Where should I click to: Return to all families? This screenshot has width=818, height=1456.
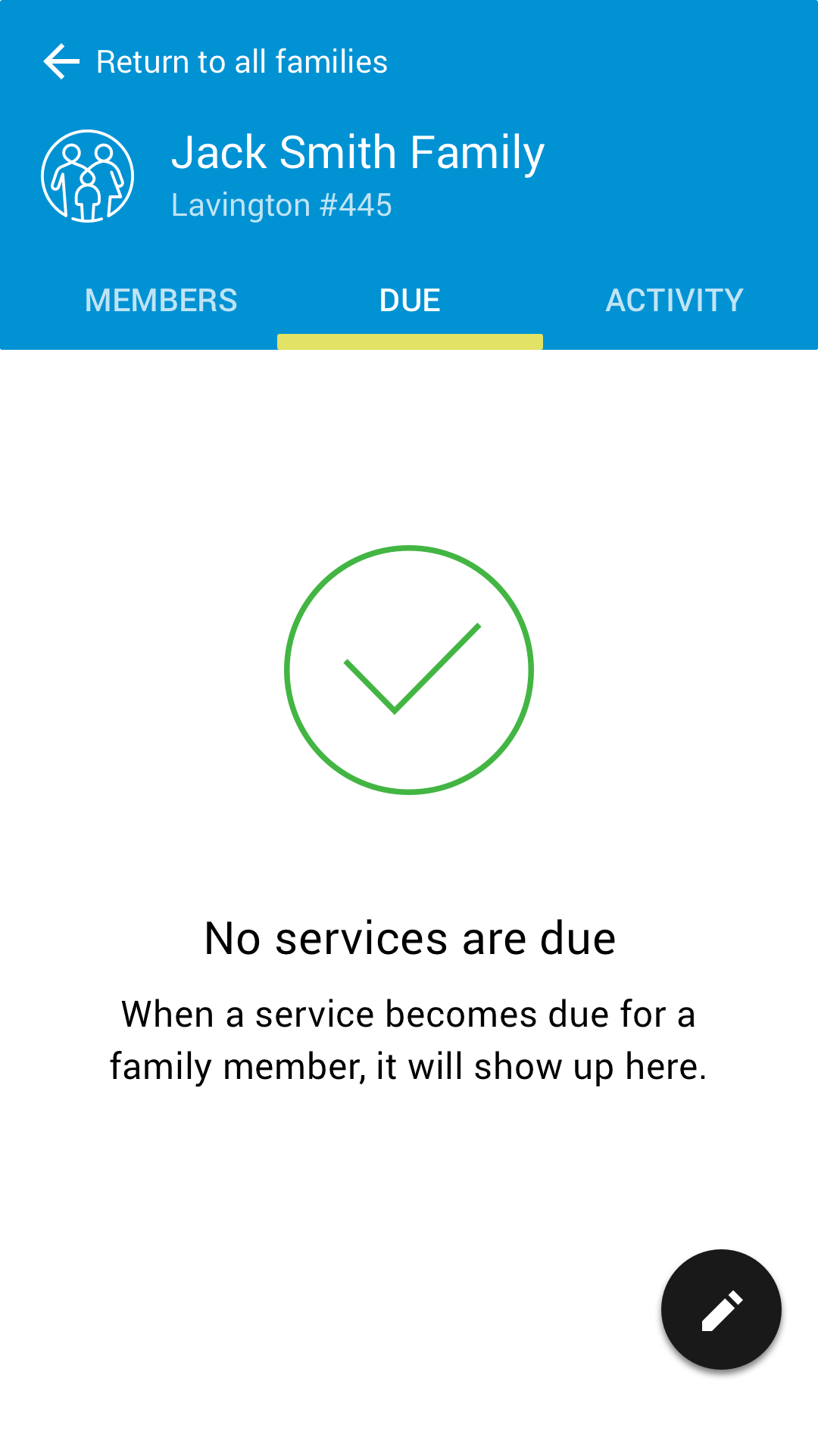click(x=214, y=62)
